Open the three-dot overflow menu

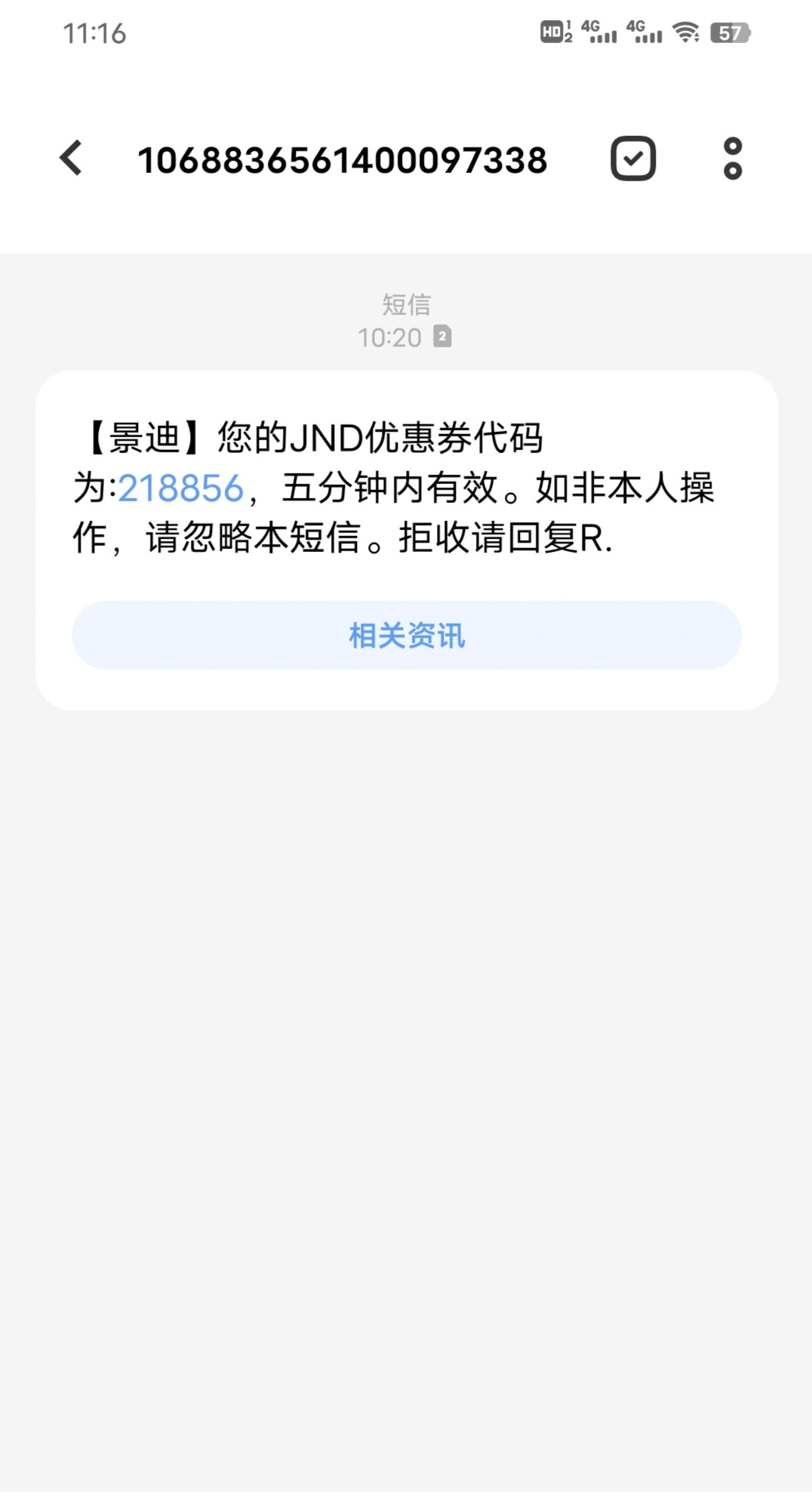[x=732, y=159]
